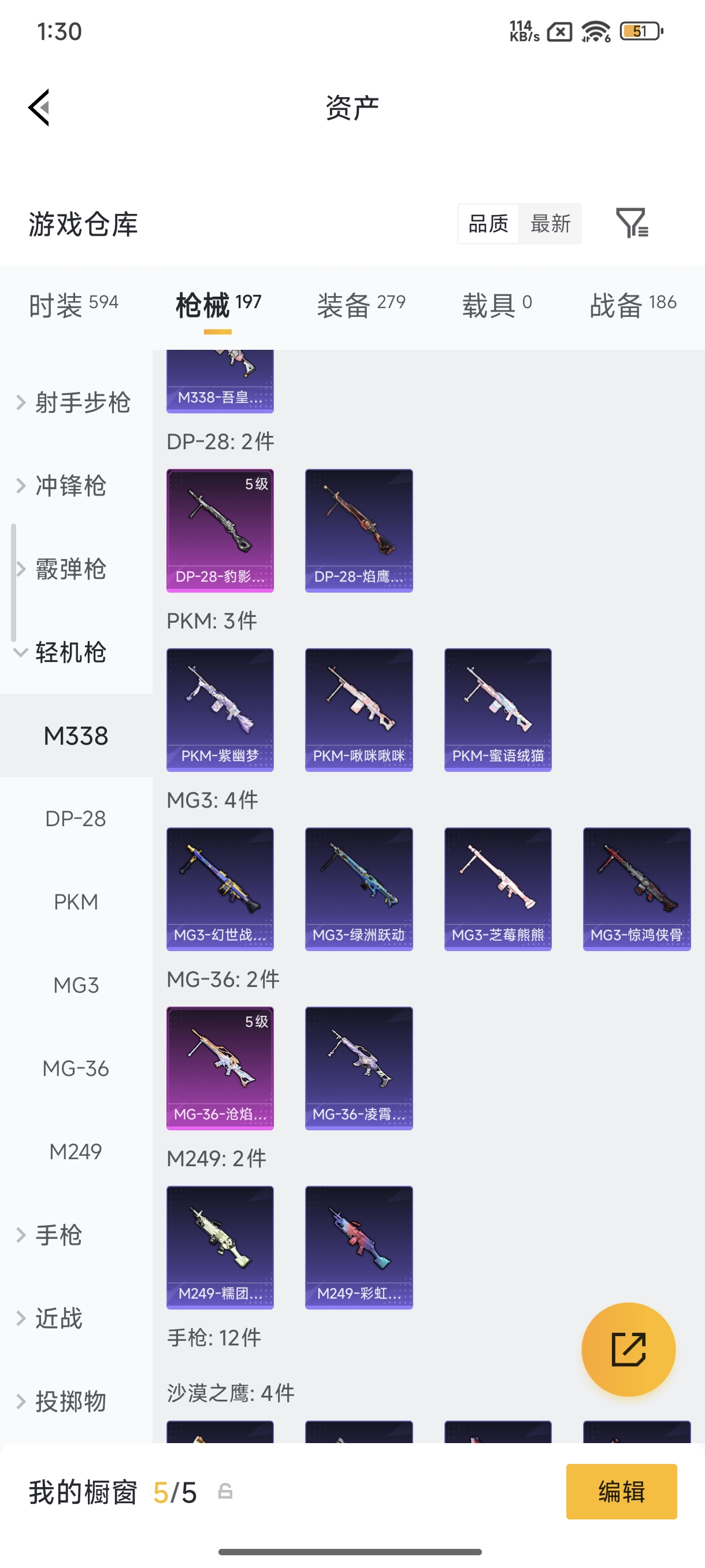
Task: Select MG3 in the side list
Action: click(x=76, y=985)
